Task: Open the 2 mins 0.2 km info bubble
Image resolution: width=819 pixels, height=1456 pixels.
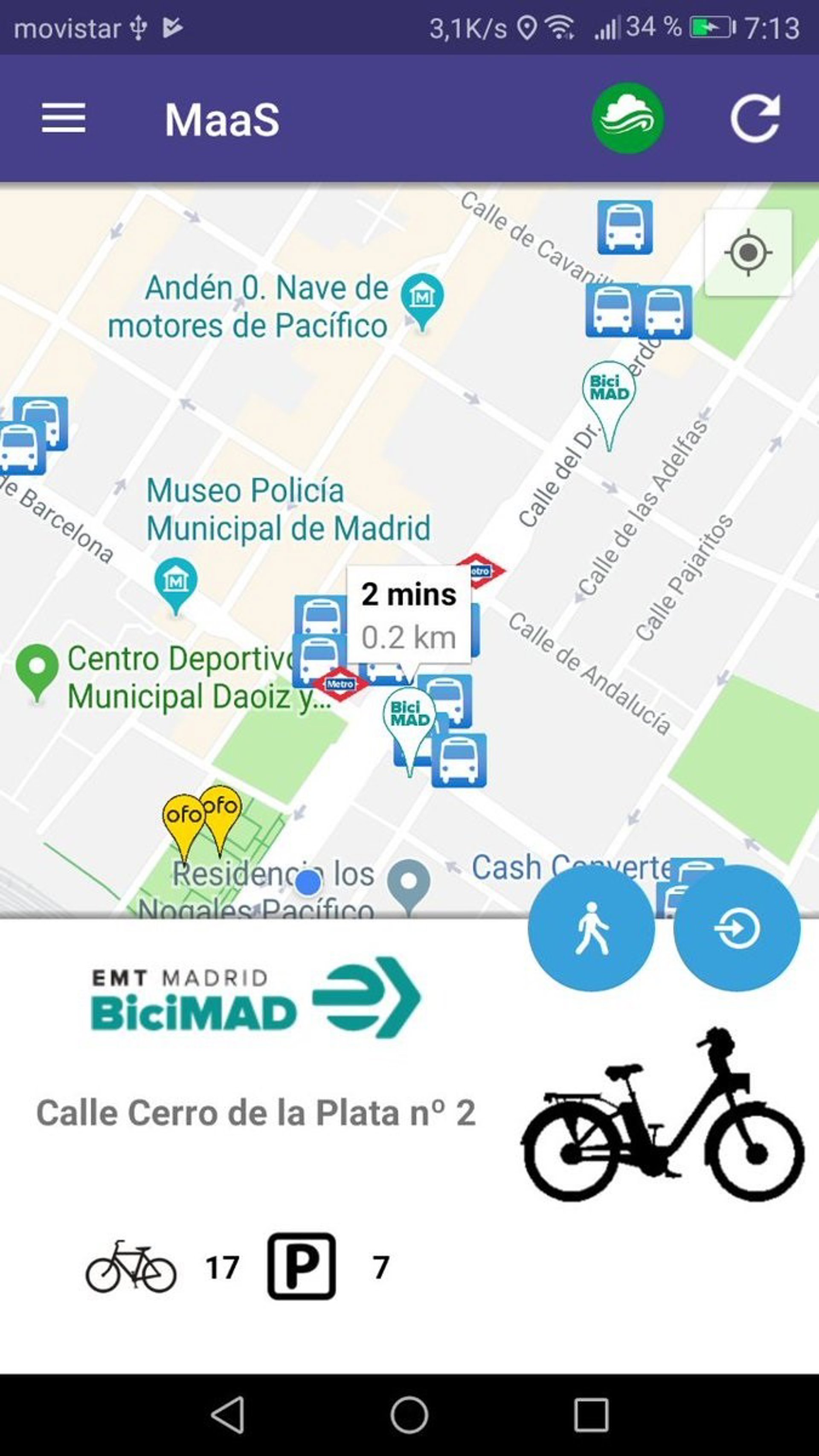Action: [409, 615]
